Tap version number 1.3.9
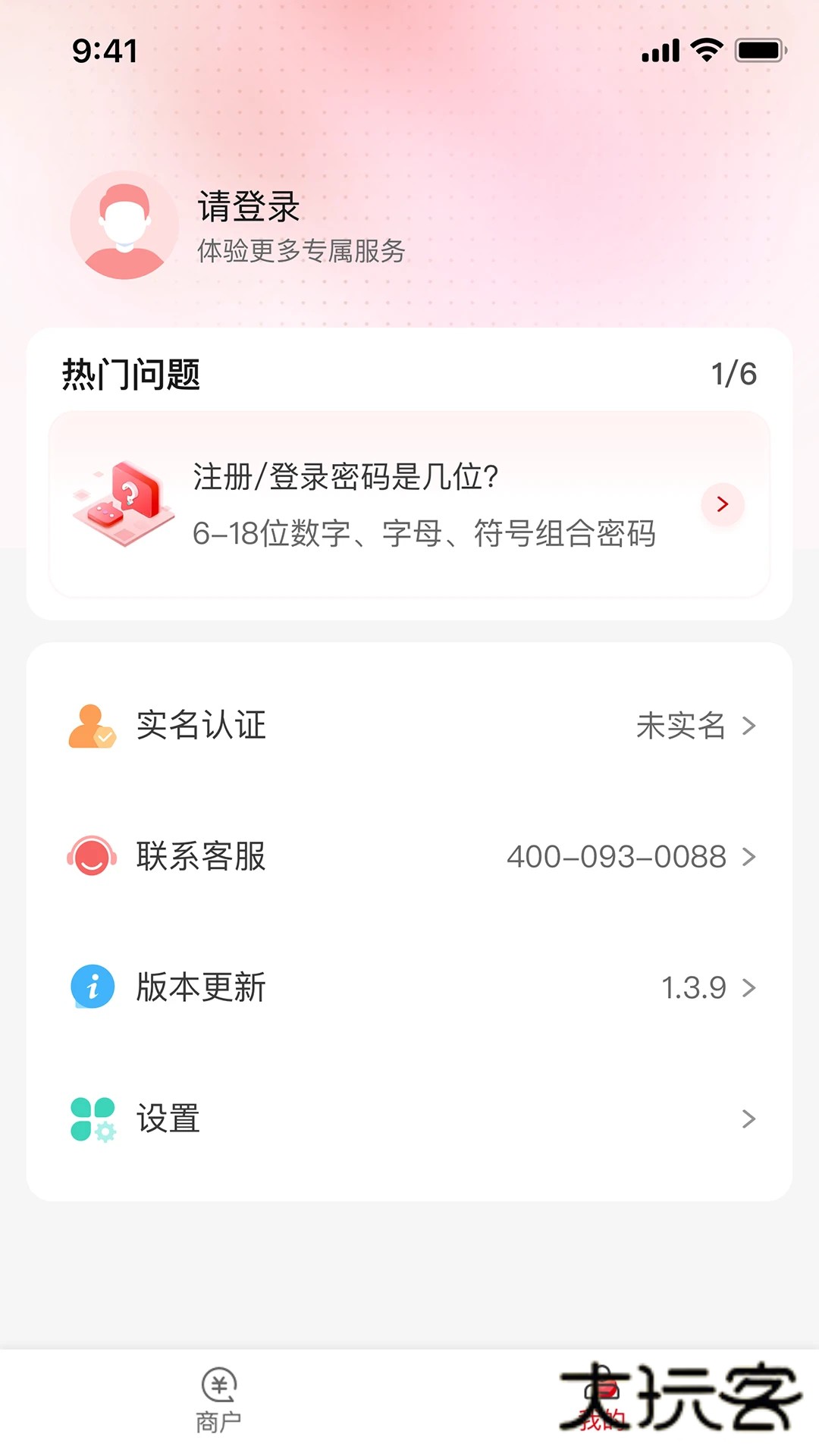The height and width of the screenshot is (1456, 819). tap(692, 987)
